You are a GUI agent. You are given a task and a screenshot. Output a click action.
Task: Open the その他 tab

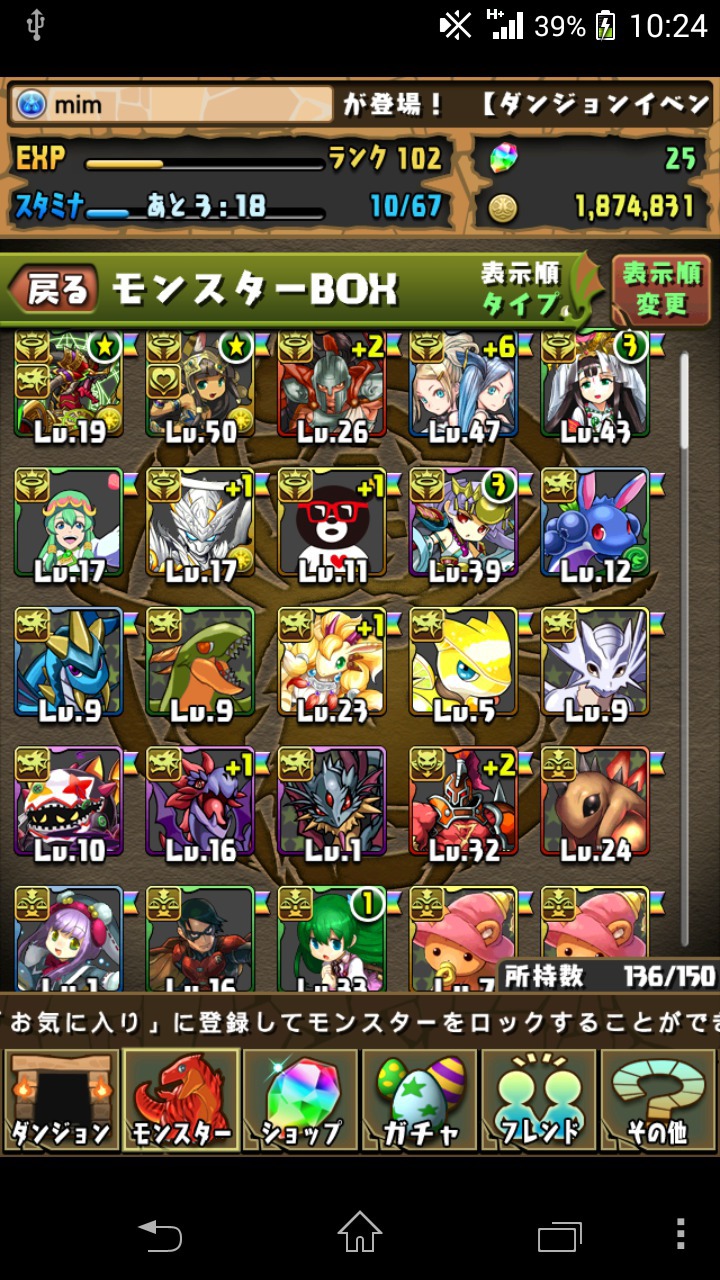658,1100
